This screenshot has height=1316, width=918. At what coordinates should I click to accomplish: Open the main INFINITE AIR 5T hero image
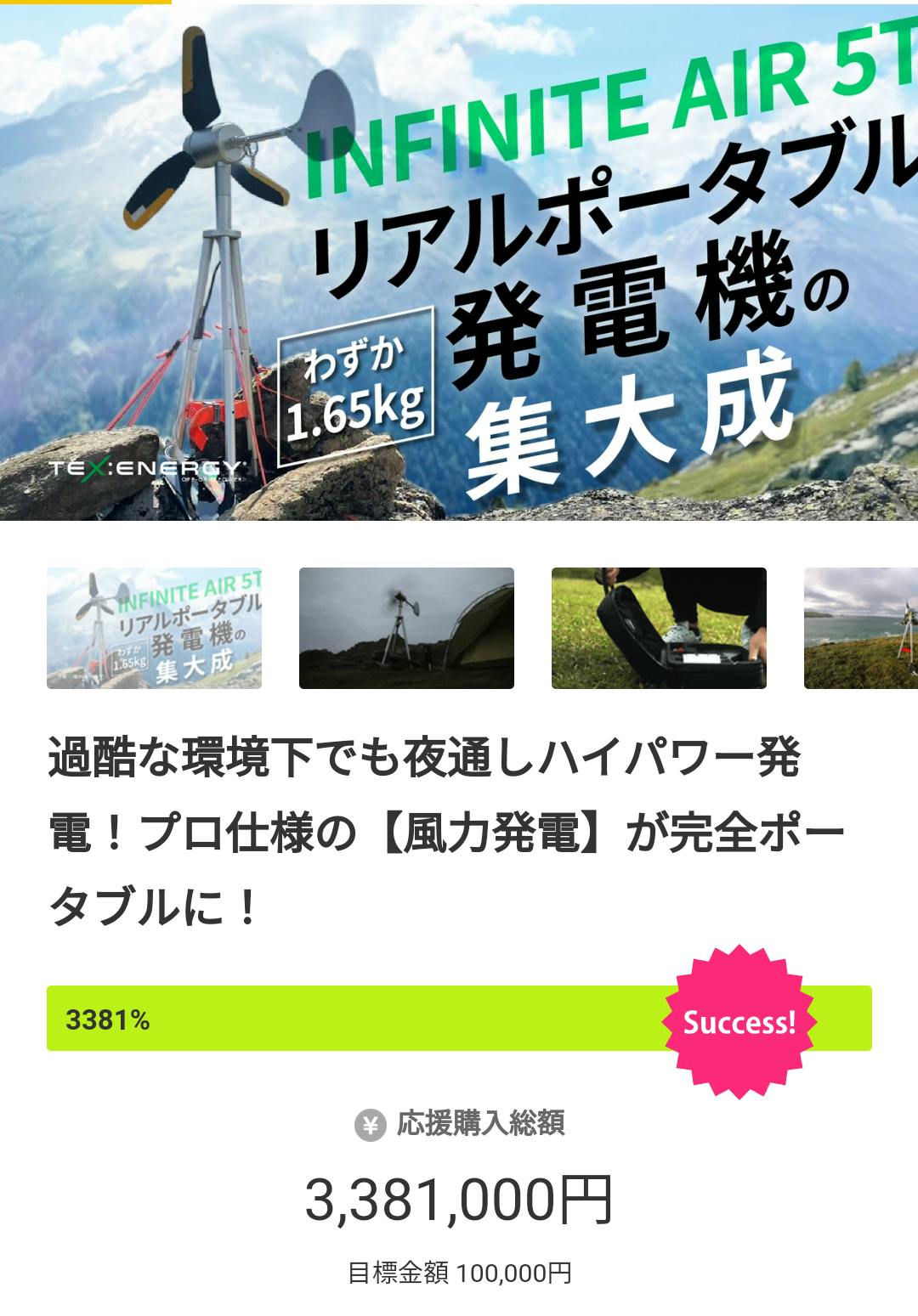coord(459,262)
